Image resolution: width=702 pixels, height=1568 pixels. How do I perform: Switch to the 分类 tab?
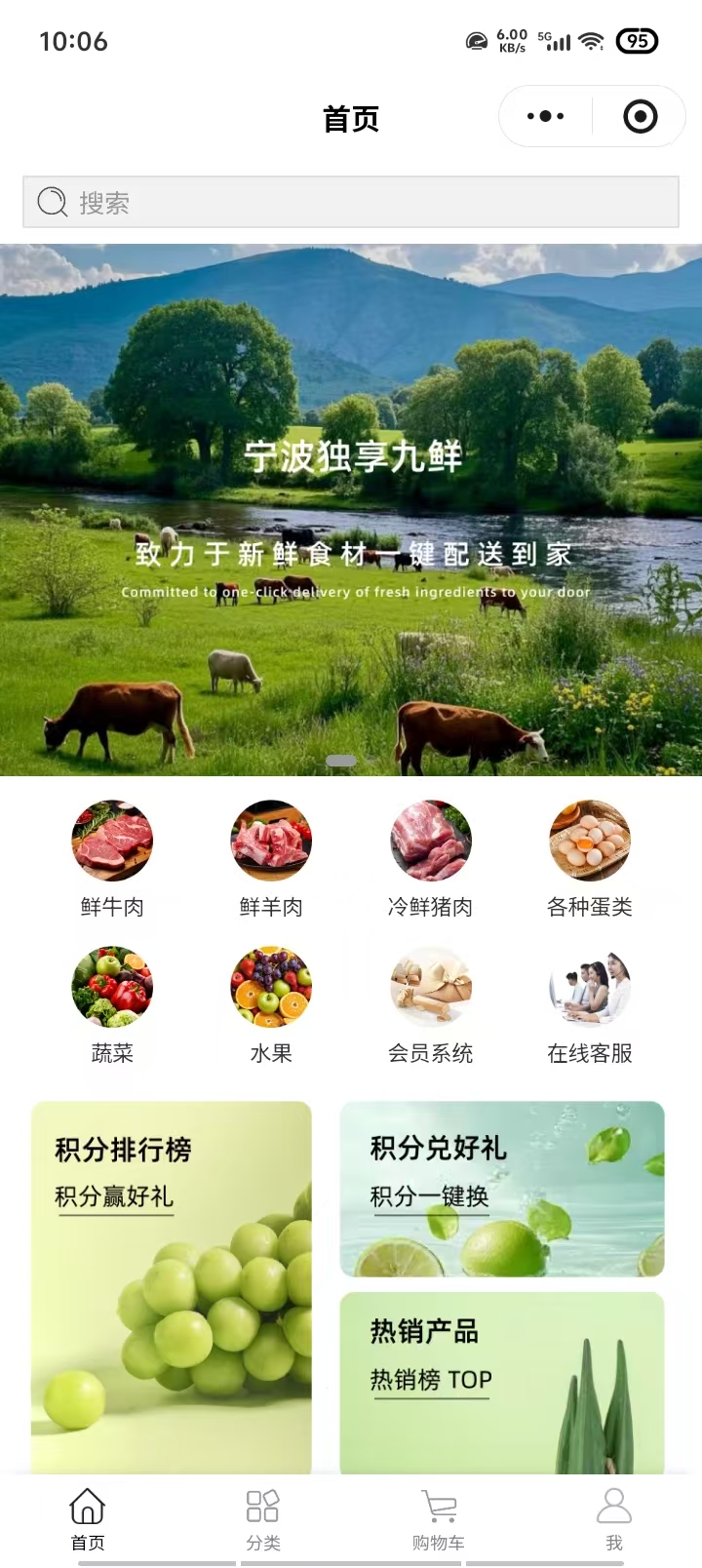click(263, 1519)
